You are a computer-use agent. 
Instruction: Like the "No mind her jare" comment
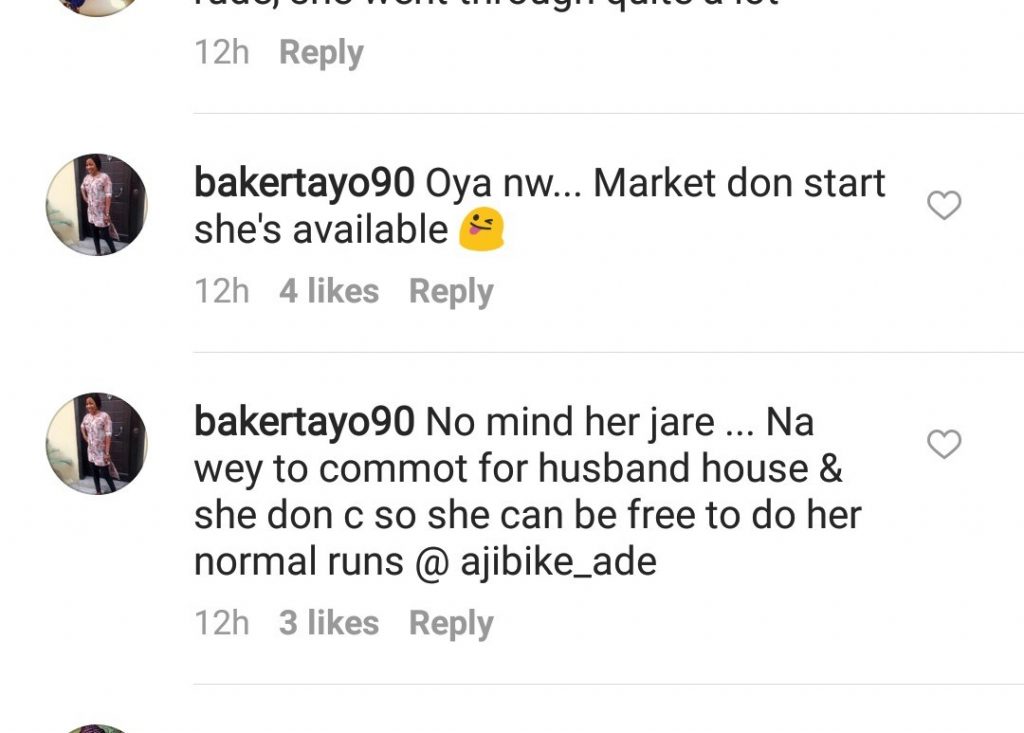pyautogui.click(x=944, y=443)
